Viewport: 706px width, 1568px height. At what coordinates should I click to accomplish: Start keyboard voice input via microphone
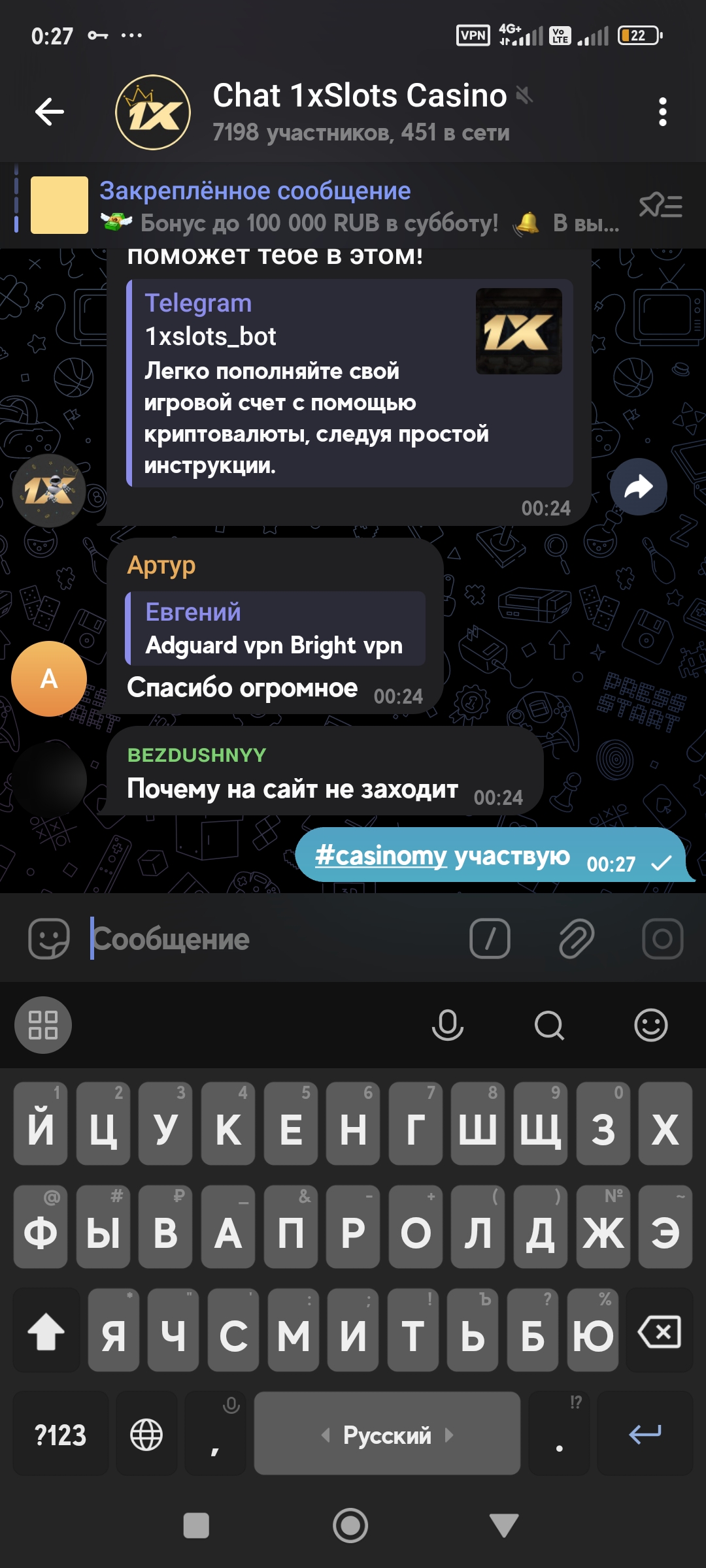[x=448, y=1025]
